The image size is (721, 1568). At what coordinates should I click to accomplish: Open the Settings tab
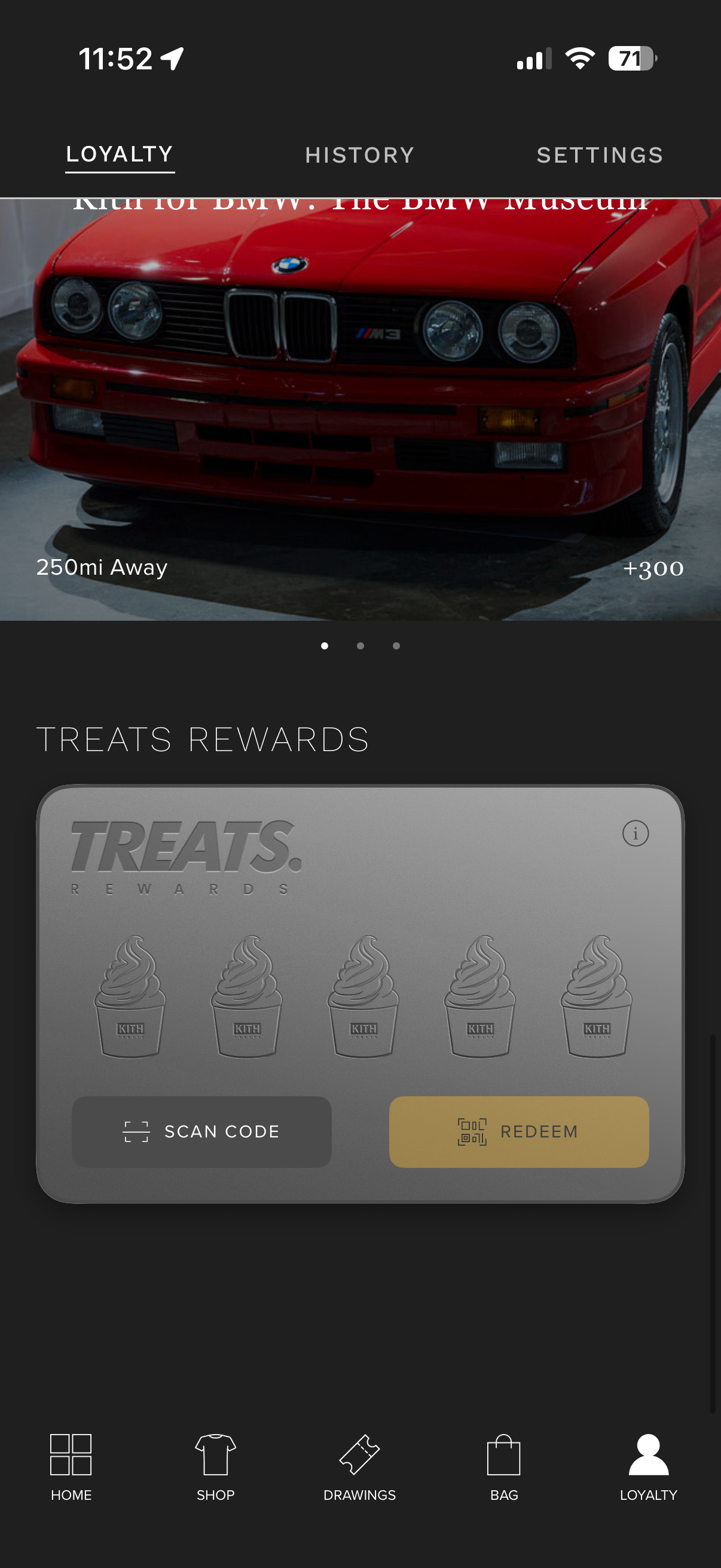[x=599, y=155]
